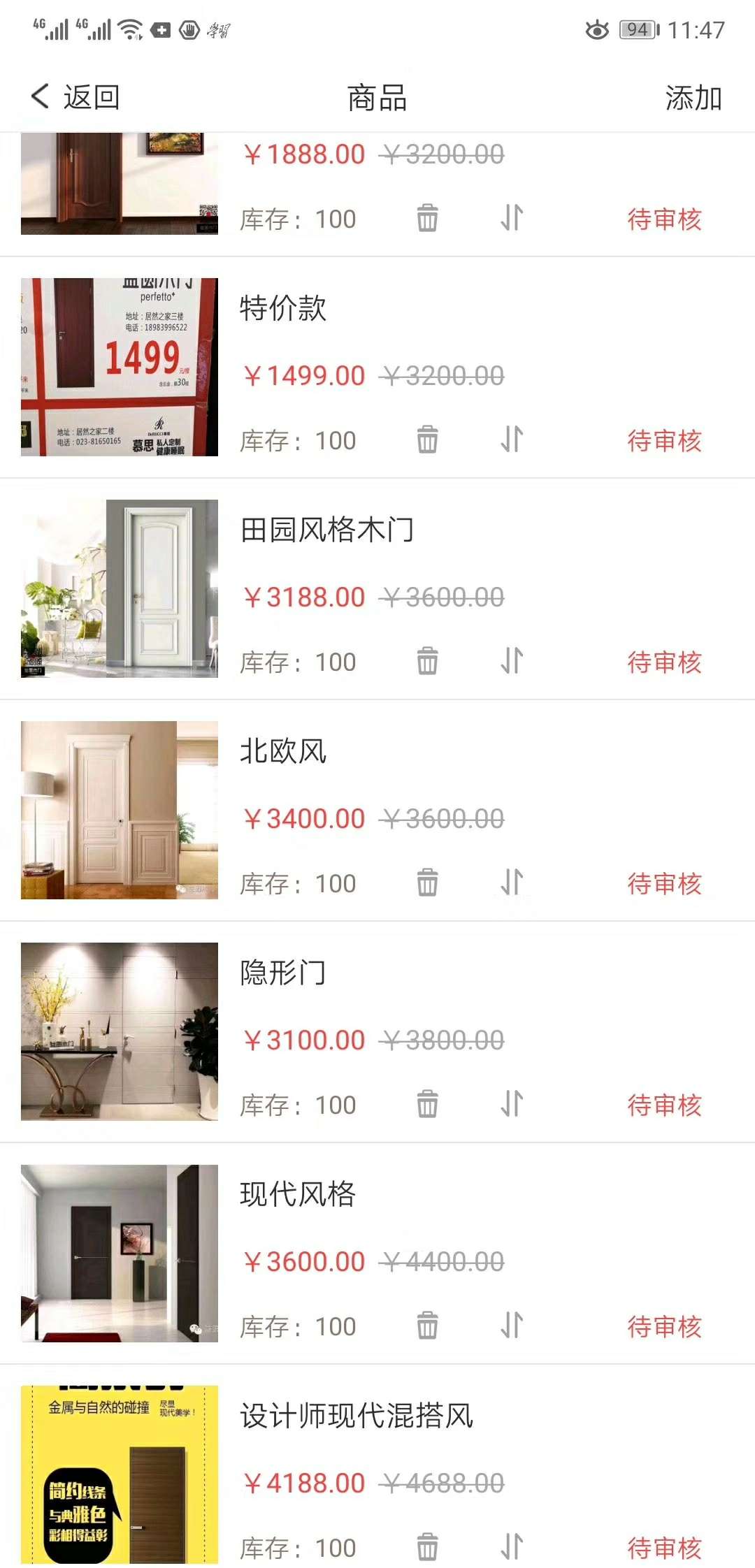Reorder the 隐形门 product

(x=512, y=1104)
